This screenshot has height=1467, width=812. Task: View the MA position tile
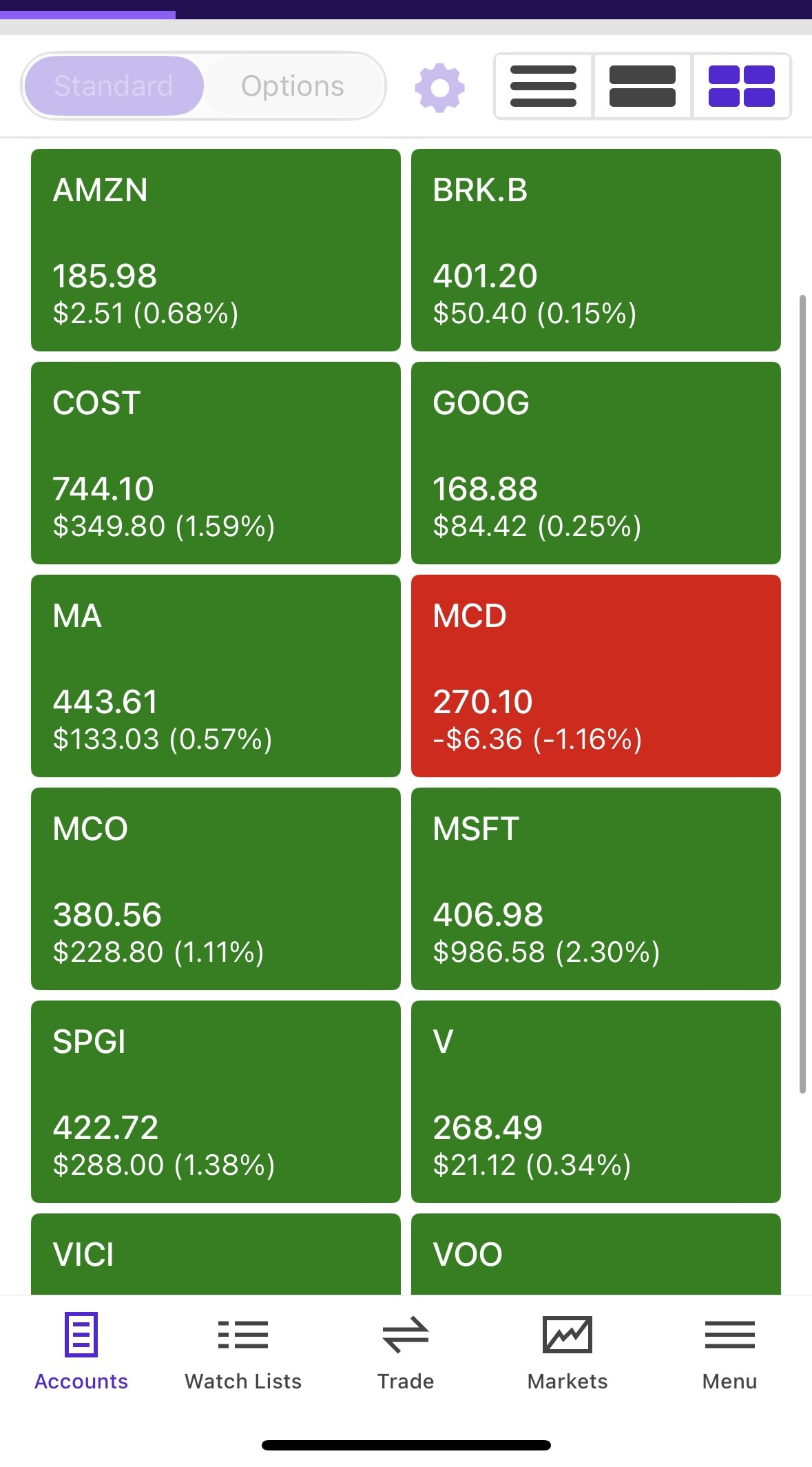pyautogui.click(x=216, y=675)
